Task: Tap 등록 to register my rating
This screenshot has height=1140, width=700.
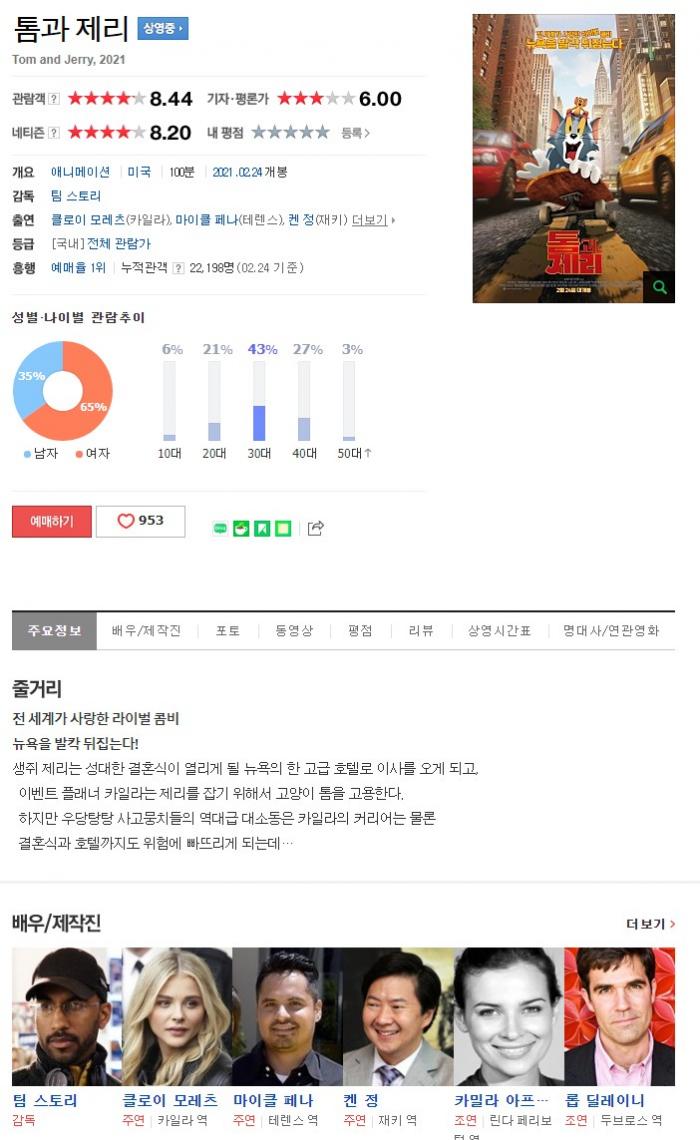Action: coord(354,132)
